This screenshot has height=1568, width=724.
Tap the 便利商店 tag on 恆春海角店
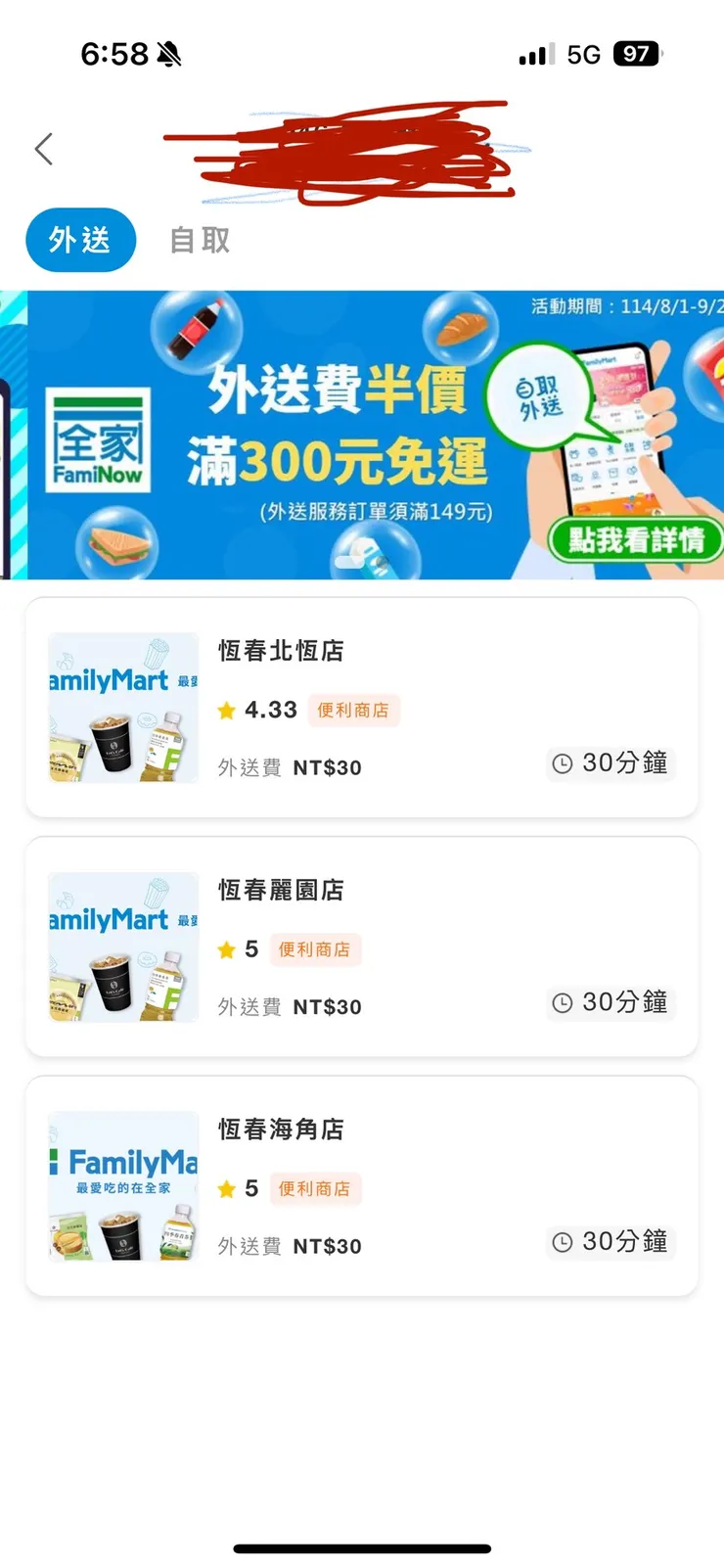click(x=315, y=1187)
